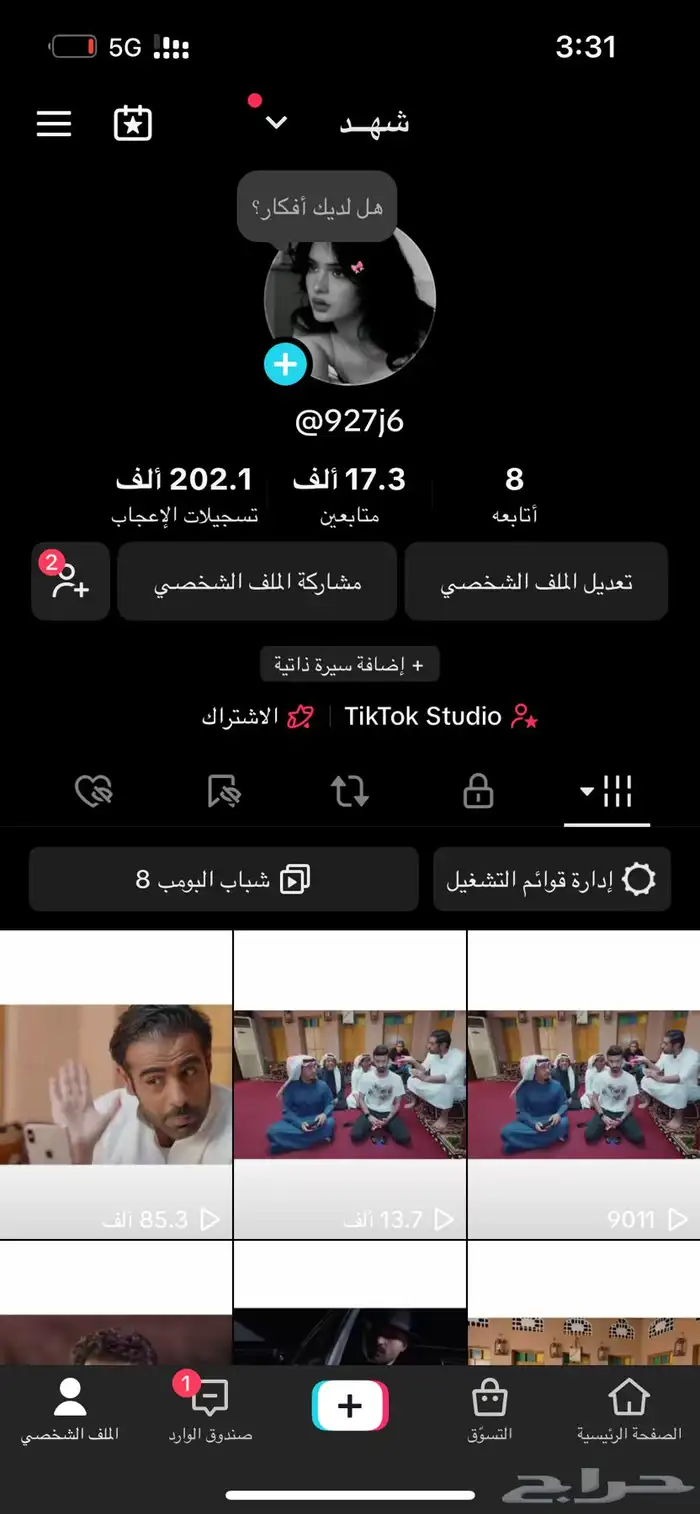This screenshot has width=700, height=1514.
Task: Switch to the private videos lock tab
Action: [x=478, y=792]
